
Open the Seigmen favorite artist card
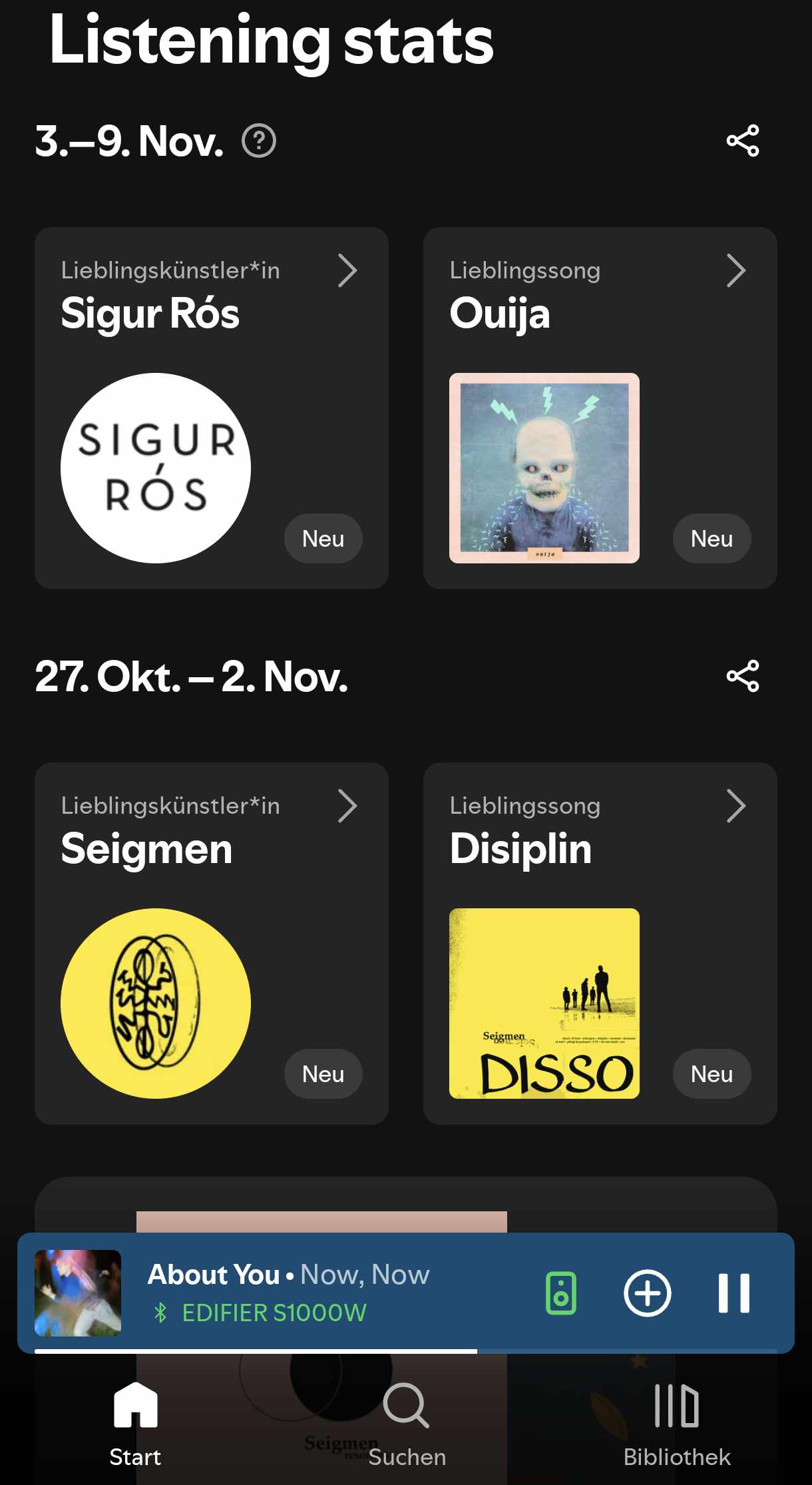(x=212, y=943)
